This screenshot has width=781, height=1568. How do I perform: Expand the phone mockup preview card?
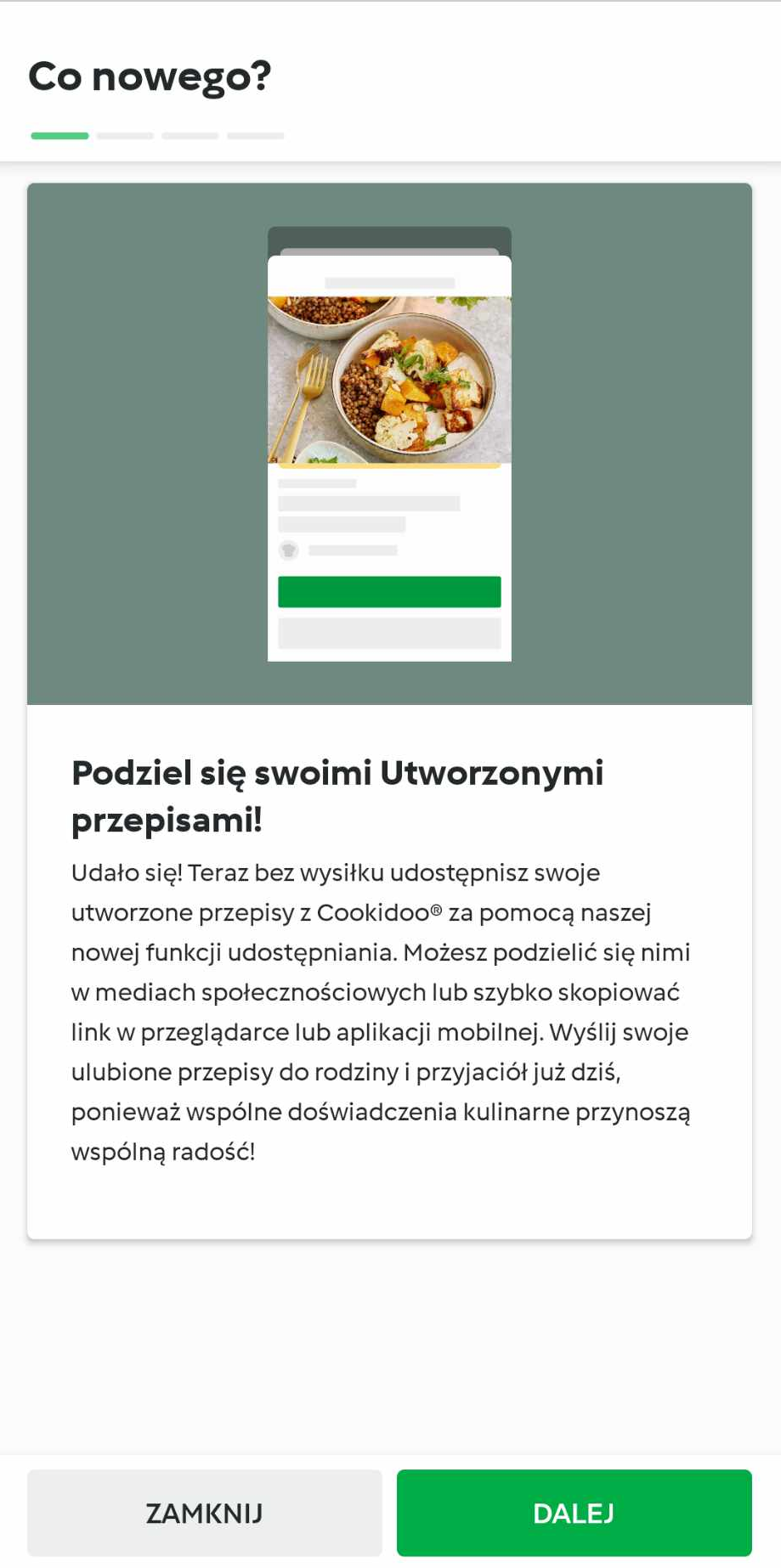pyautogui.click(x=389, y=443)
